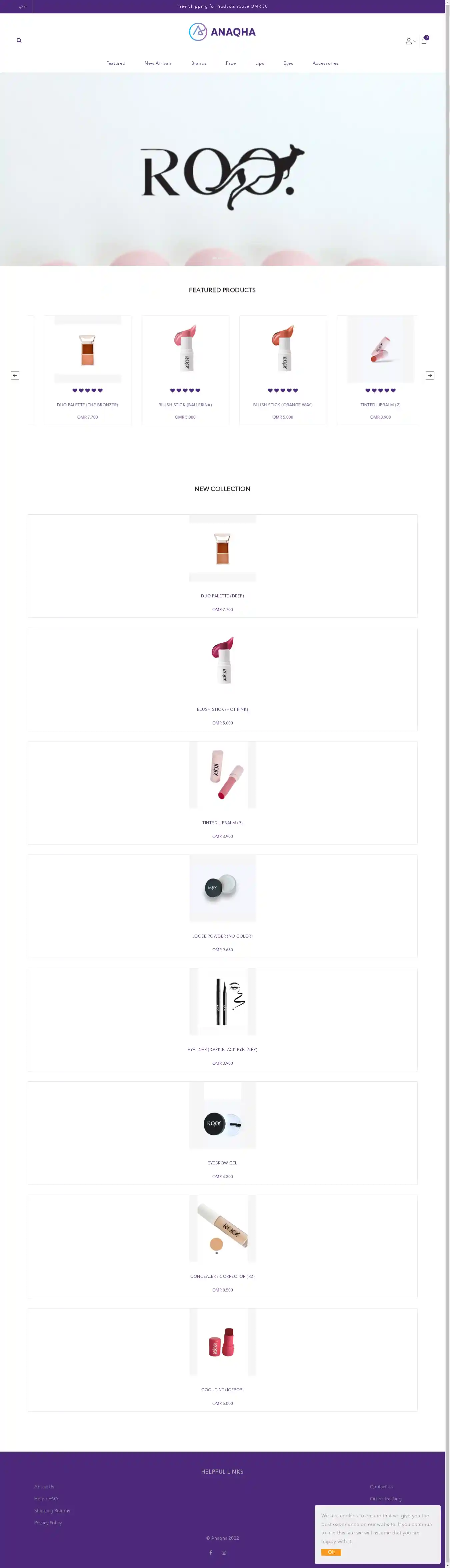This screenshot has width=450, height=1568.
Task: View Tinted Lipbalm (2) product
Action: (x=380, y=405)
